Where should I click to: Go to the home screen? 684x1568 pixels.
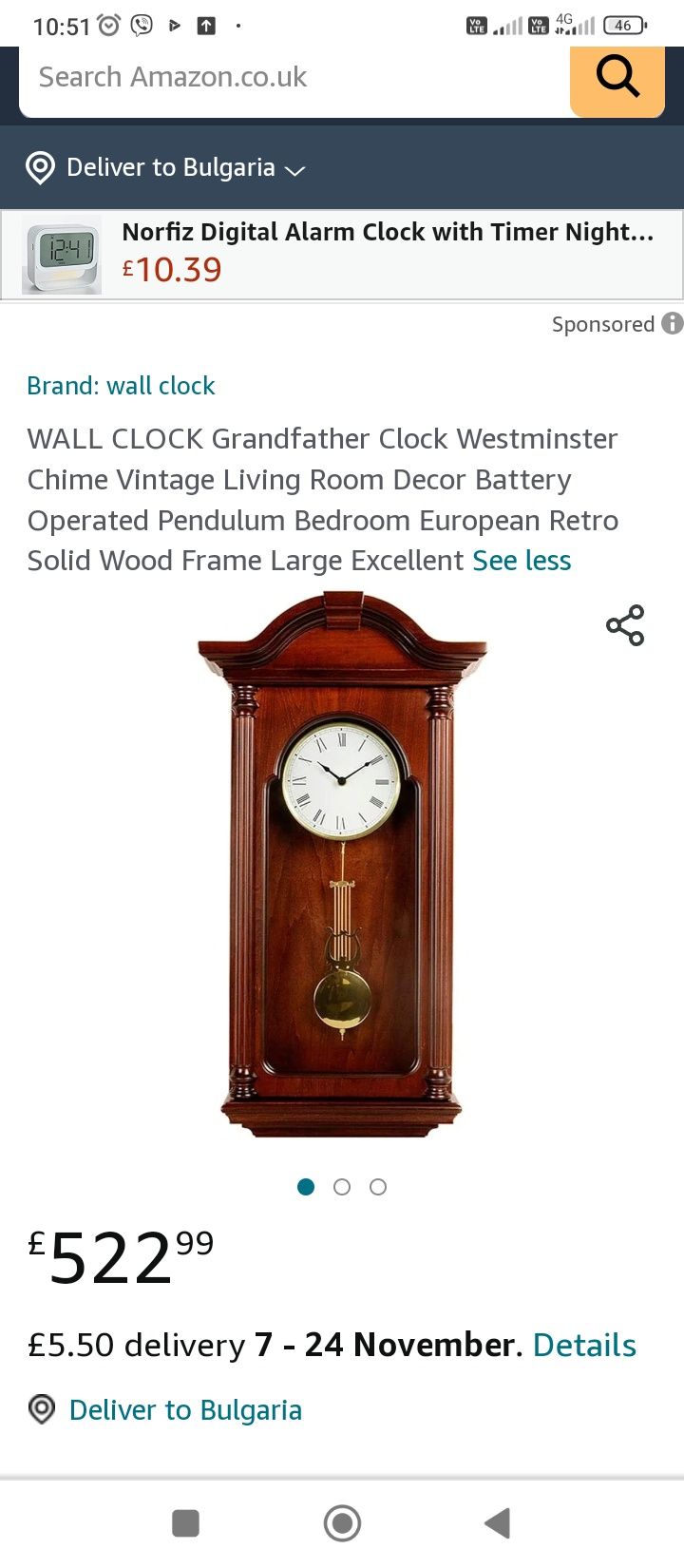pos(342,1523)
